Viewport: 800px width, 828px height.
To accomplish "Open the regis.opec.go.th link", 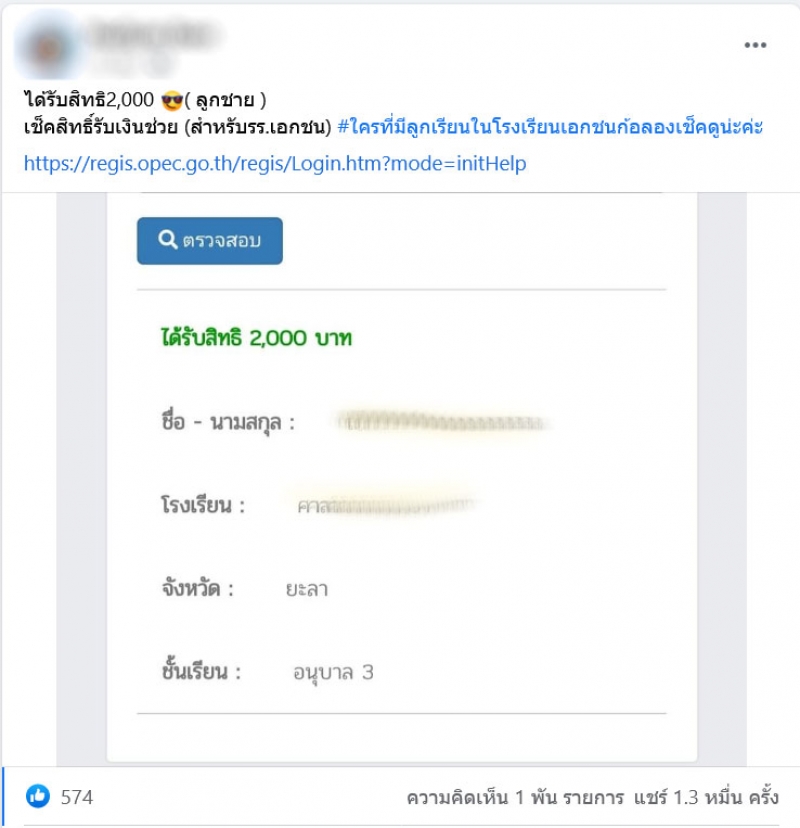I will 274,162.
